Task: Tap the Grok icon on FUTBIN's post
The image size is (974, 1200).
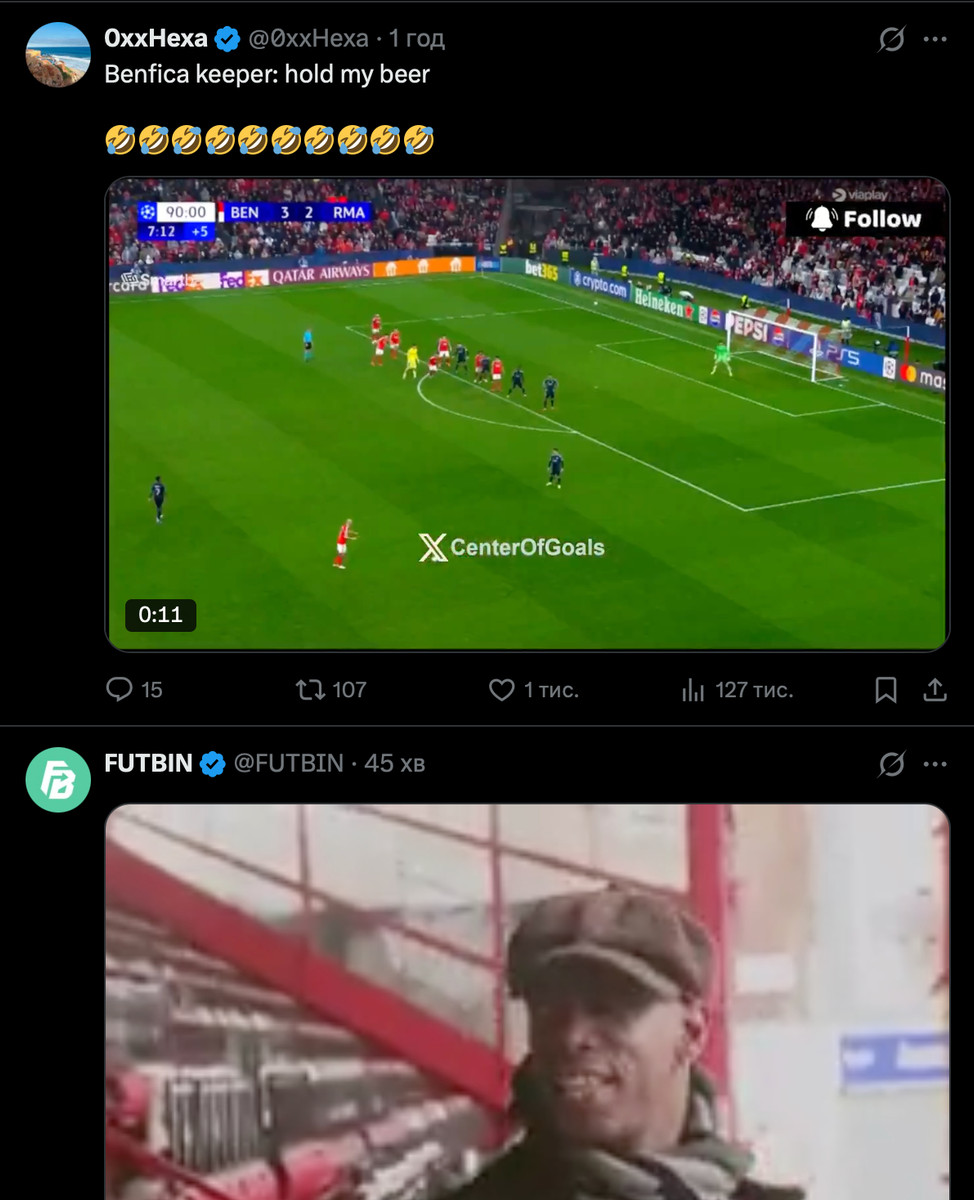Action: pos(891,765)
